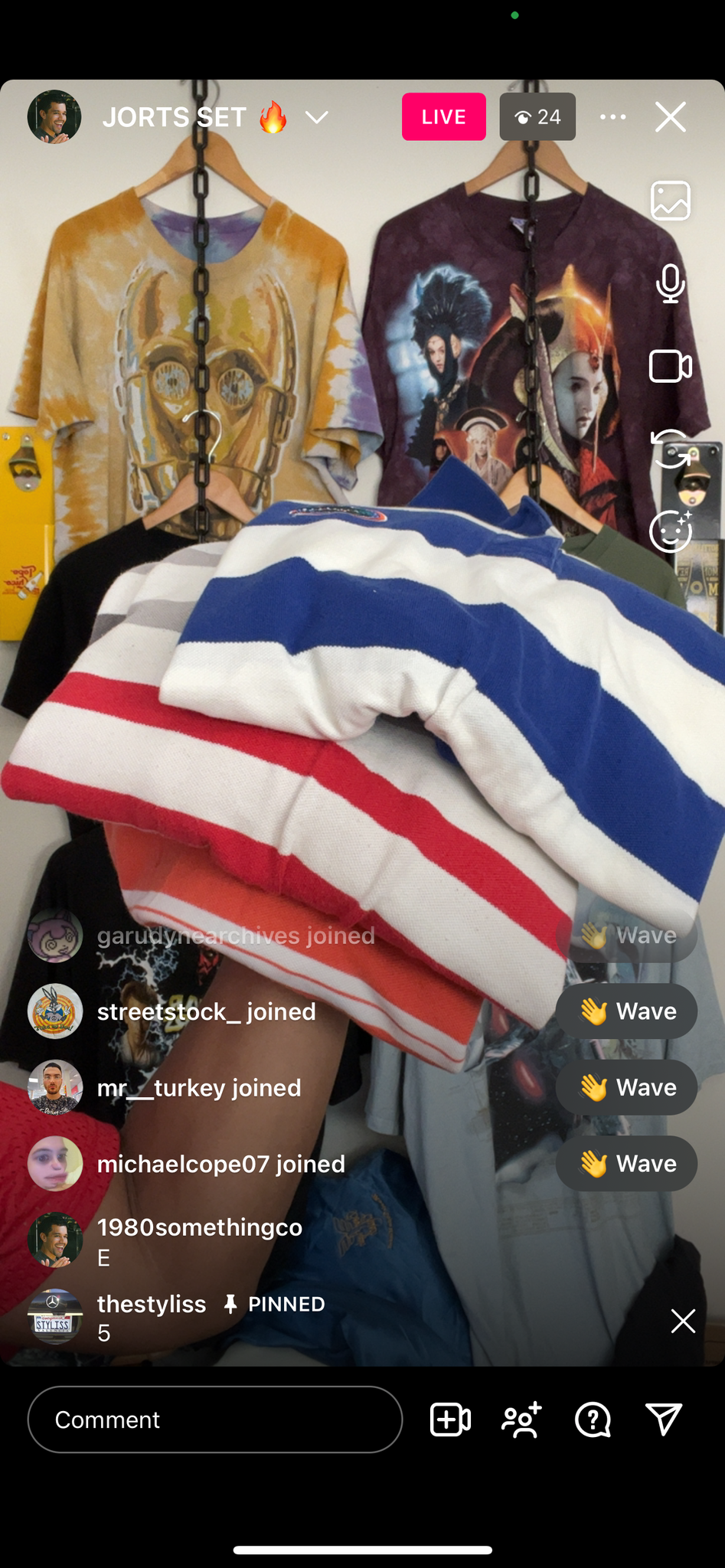725x1568 pixels.
Task: Dismiss the pinned comment from thestyliss
Action: [683, 1321]
